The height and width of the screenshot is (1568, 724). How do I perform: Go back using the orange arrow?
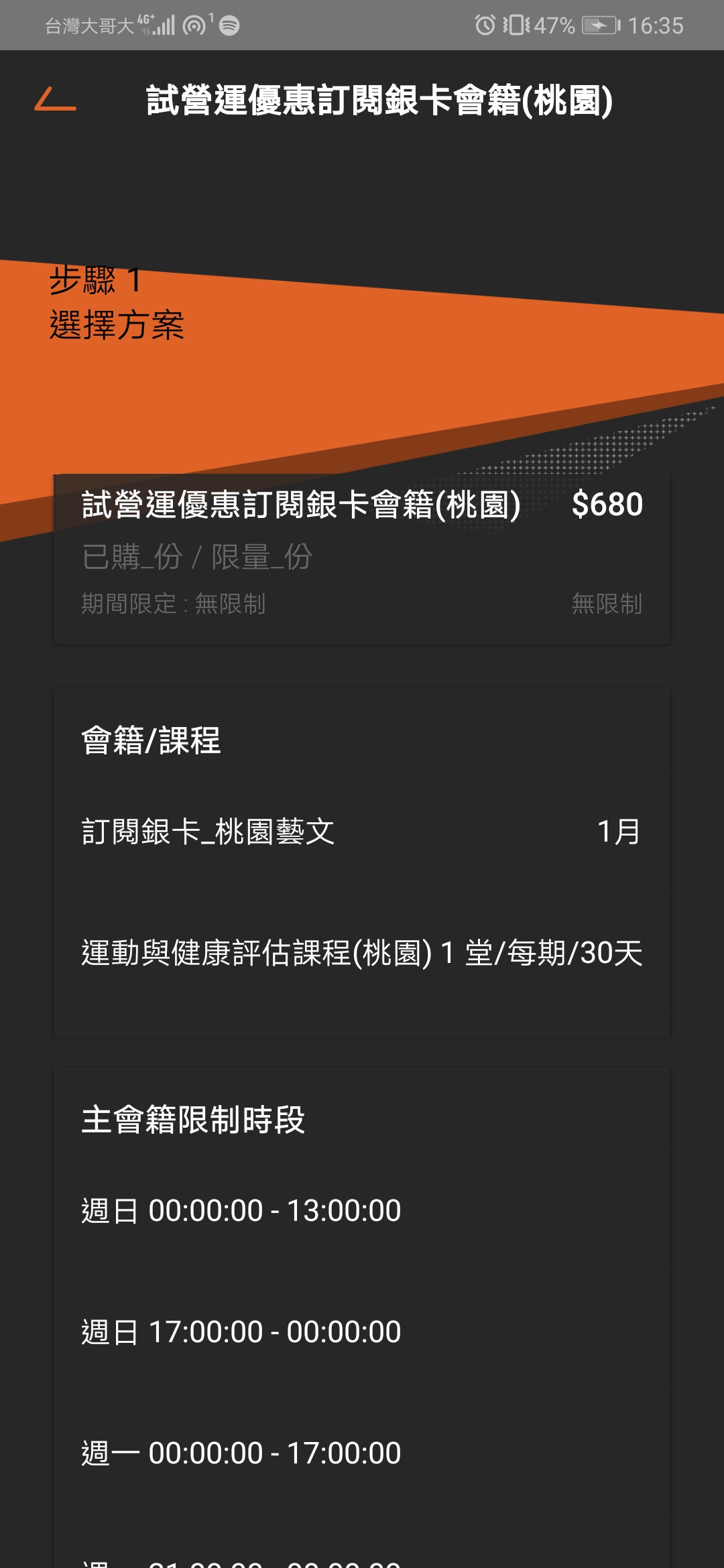tap(55, 100)
